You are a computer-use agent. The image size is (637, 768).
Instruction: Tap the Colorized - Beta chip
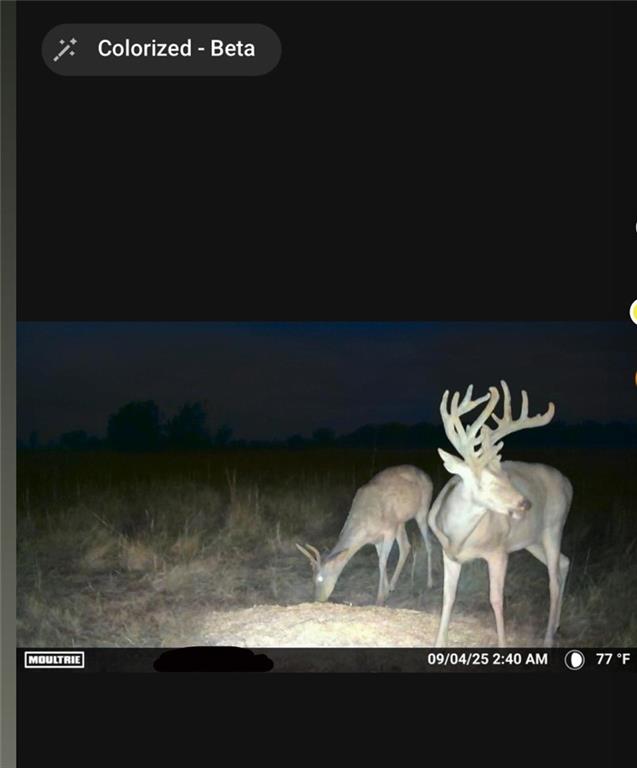tap(161, 49)
